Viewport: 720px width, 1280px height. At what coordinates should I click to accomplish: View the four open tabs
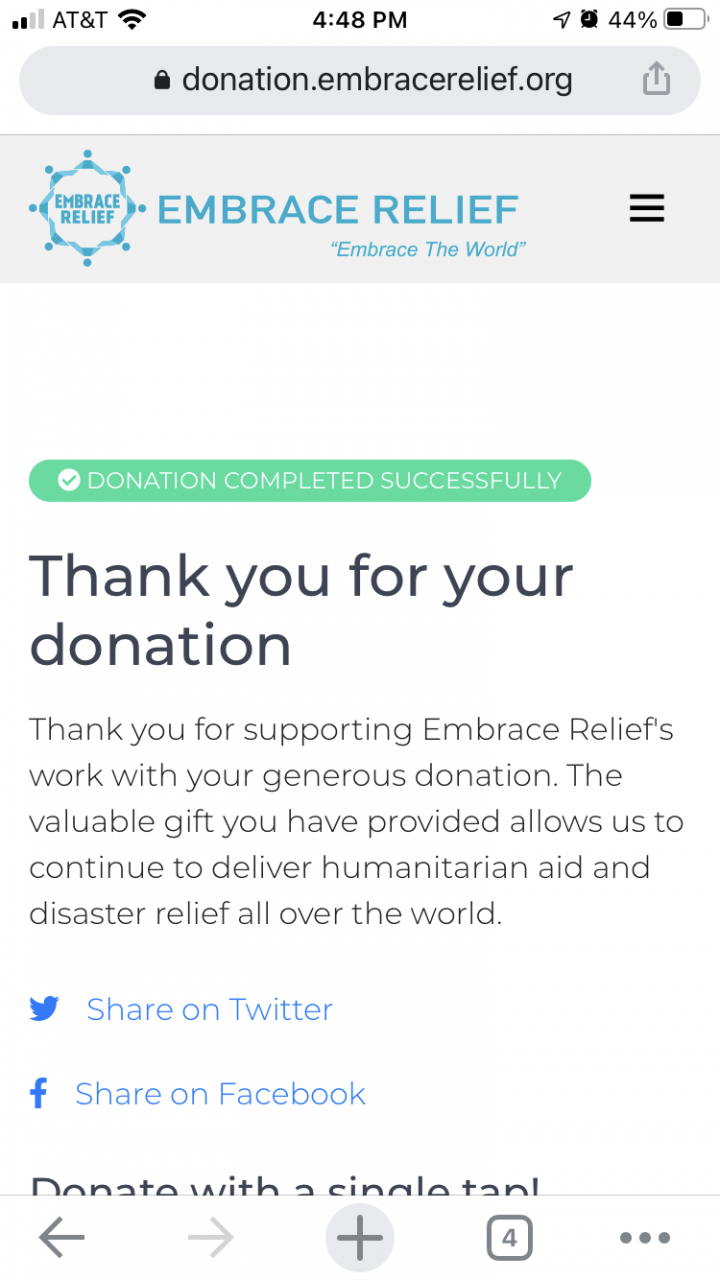pos(509,1238)
